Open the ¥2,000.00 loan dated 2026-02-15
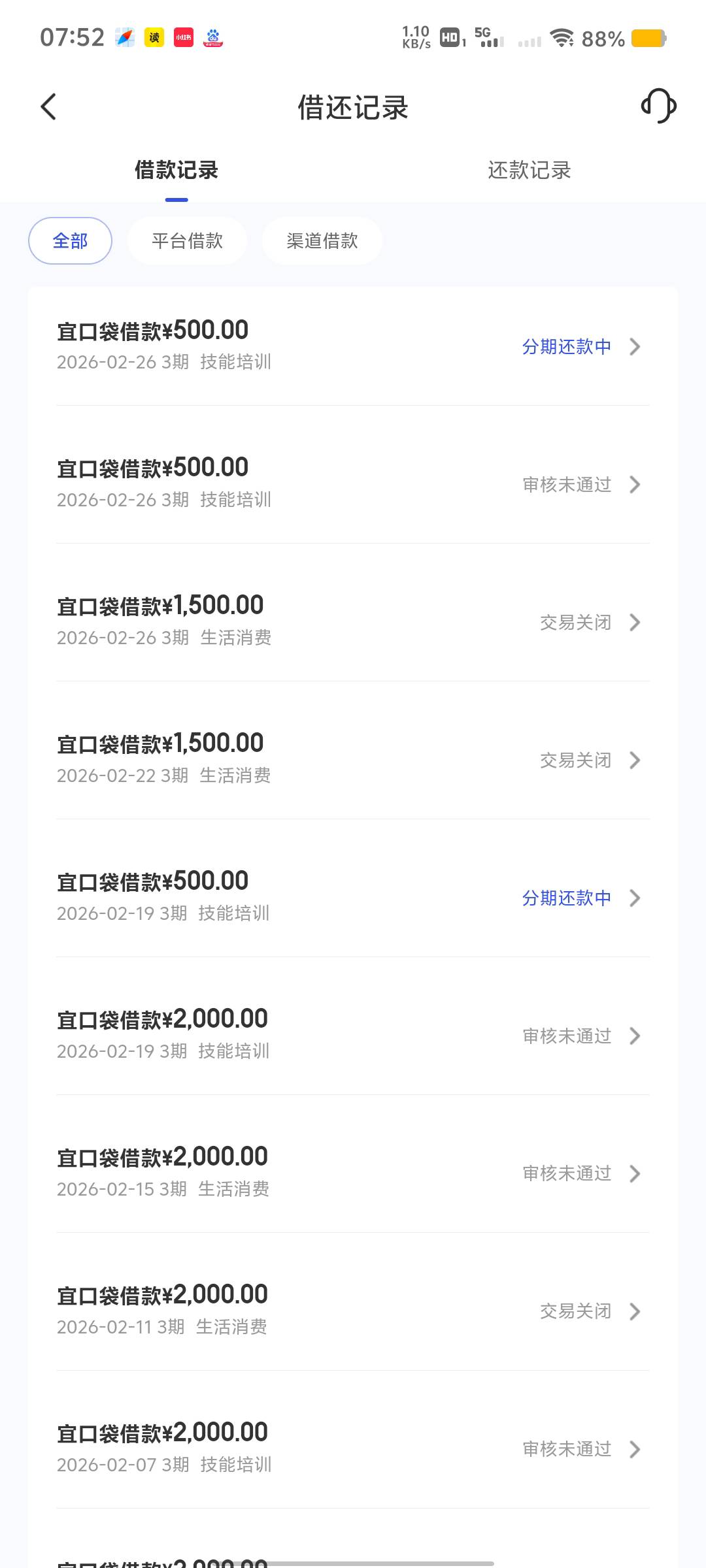Image resolution: width=706 pixels, height=1568 pixels. click(353, 1172)
